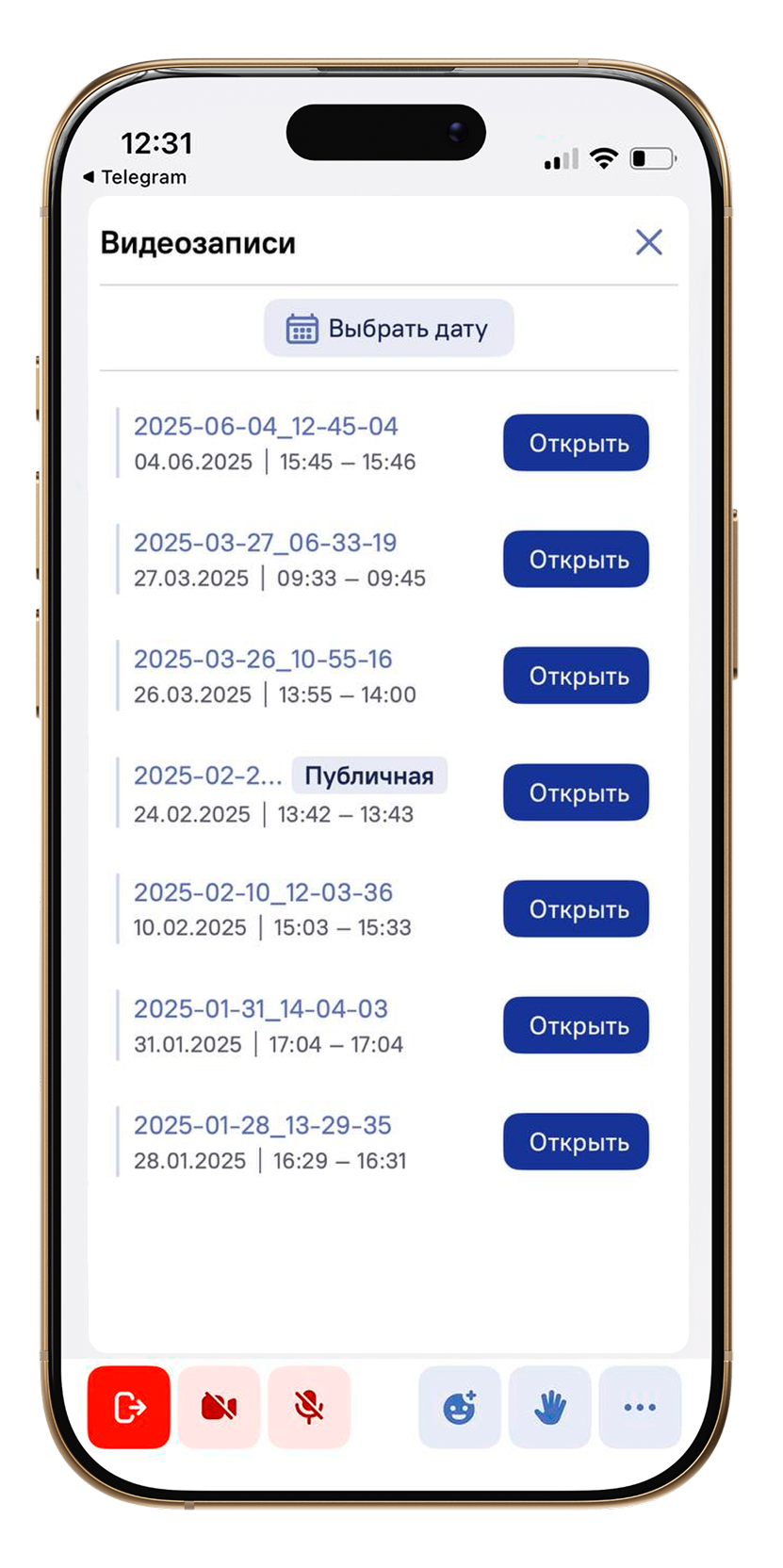Select the 2025-03-27_06-33-19 recording title
783x1568 pixels.
tap(265, 543)
